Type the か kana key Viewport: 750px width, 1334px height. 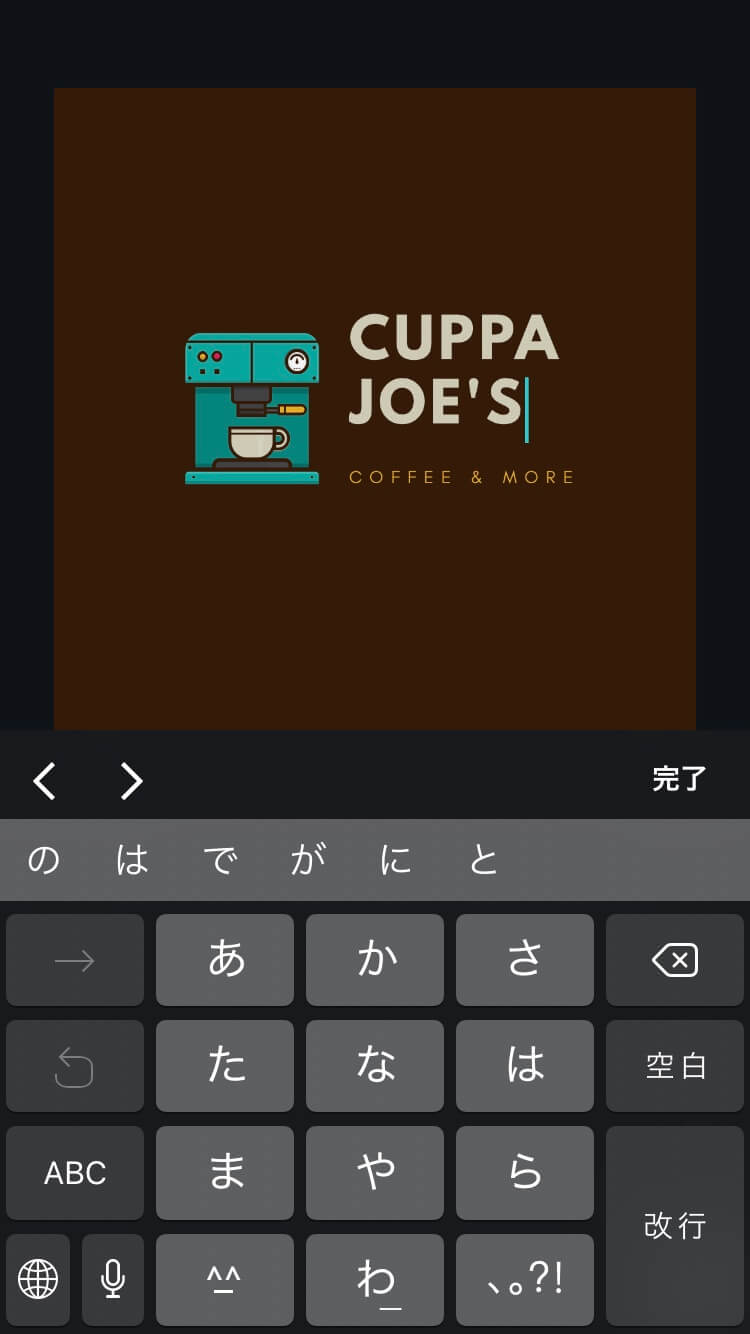pos(375,960)
